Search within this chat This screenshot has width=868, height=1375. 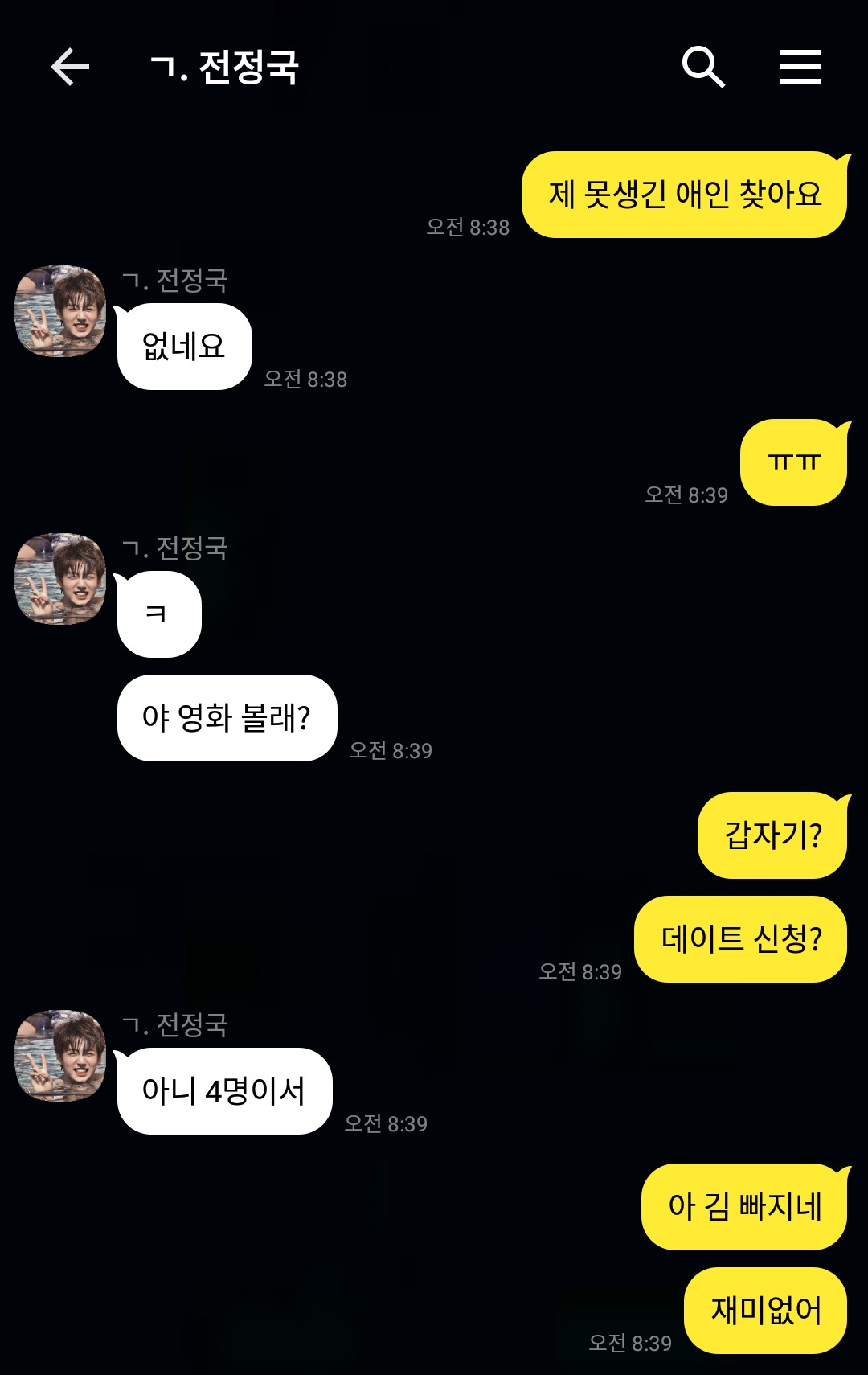tap(703, 67)
